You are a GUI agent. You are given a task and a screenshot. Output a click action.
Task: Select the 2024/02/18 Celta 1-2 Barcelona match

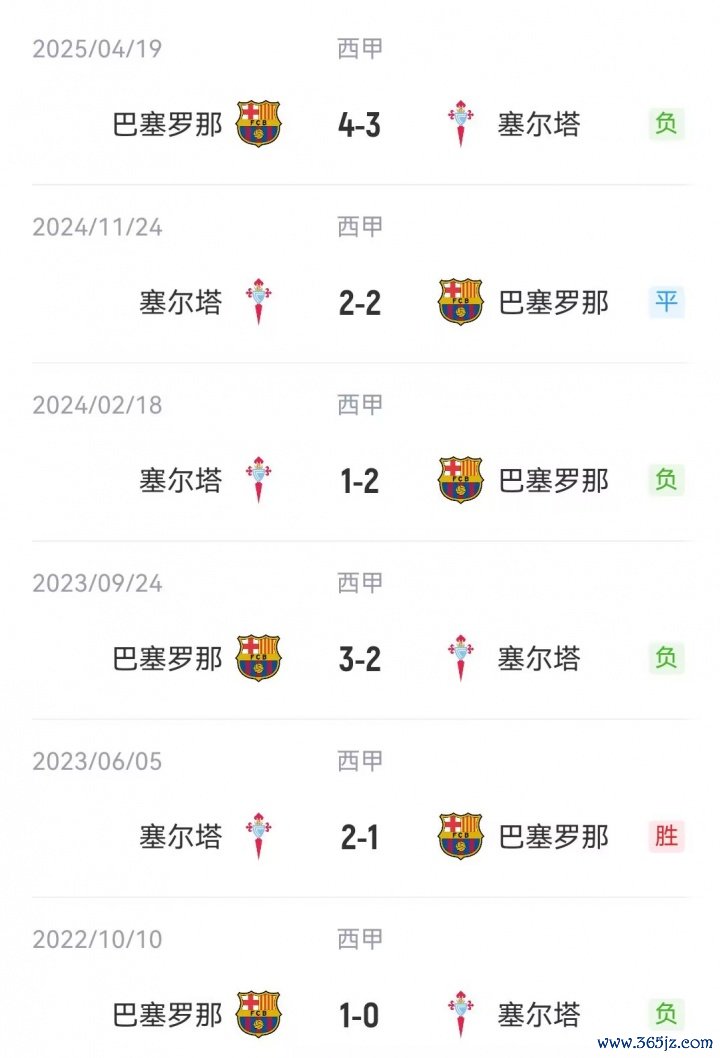[x=359, y=480]
